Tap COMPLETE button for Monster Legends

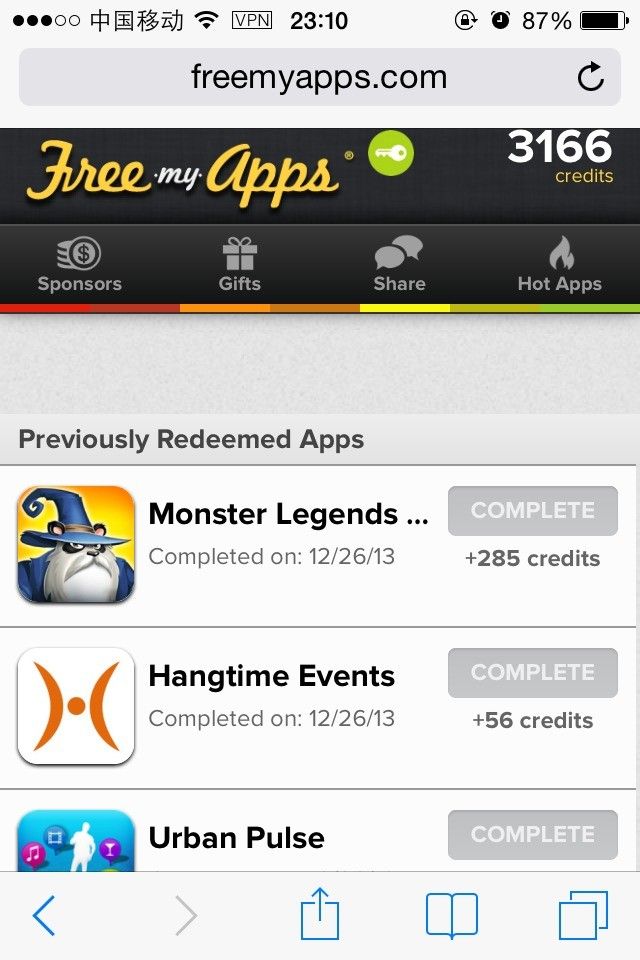point(533,511)
